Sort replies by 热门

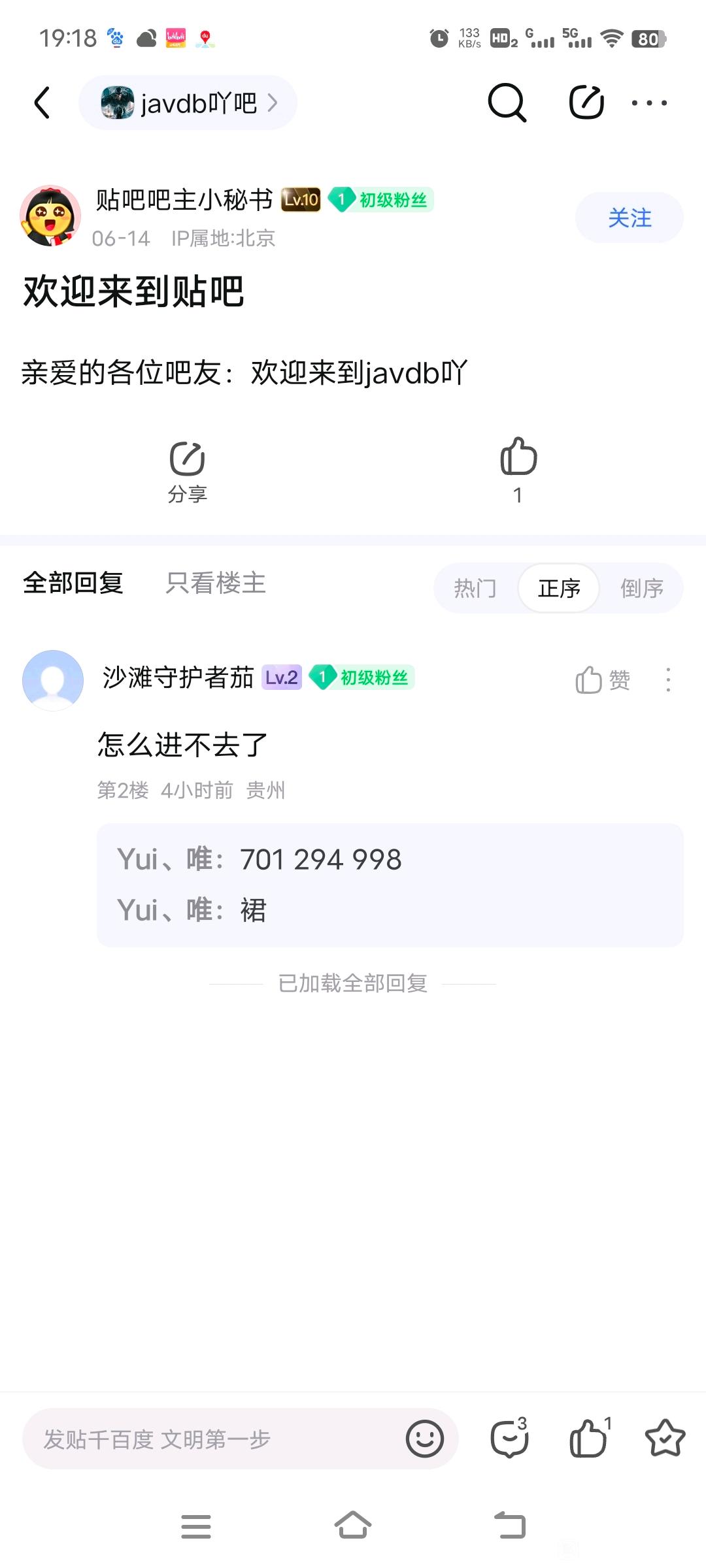point(475,588)
